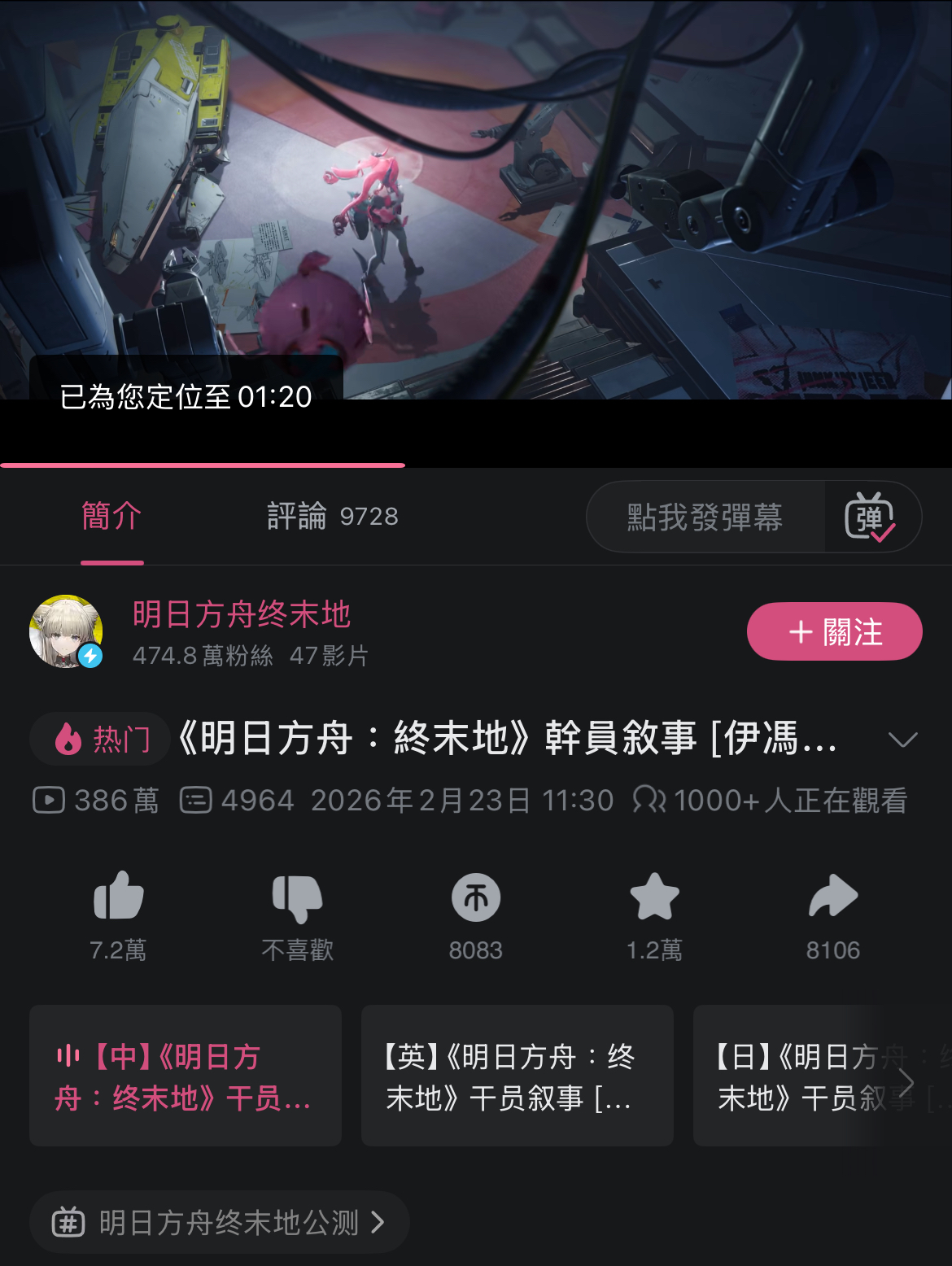The width and height of the screenshot is (952, 1266).
Task: Open the 明日方舟终末地 uploader profile
Action: tap(242, 614)
